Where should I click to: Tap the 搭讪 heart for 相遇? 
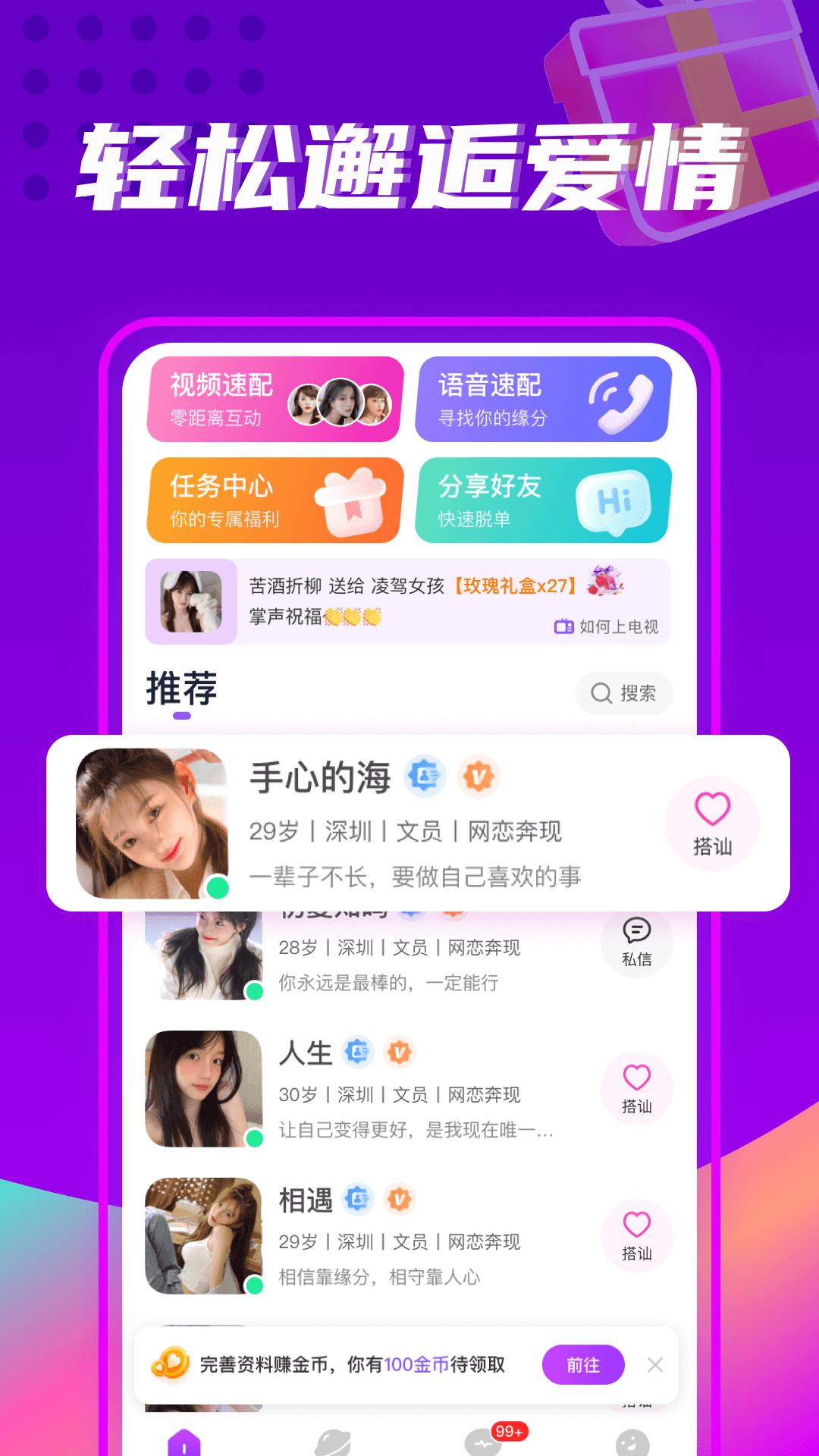point(637,1236)
